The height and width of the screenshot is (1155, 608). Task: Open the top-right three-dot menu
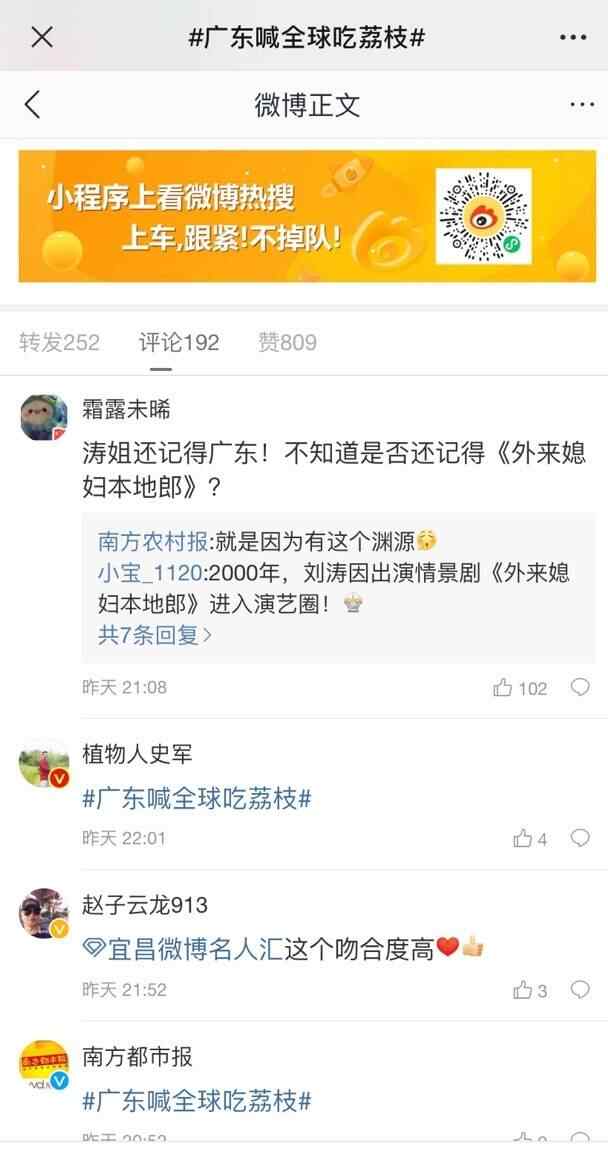coord(573,38)
